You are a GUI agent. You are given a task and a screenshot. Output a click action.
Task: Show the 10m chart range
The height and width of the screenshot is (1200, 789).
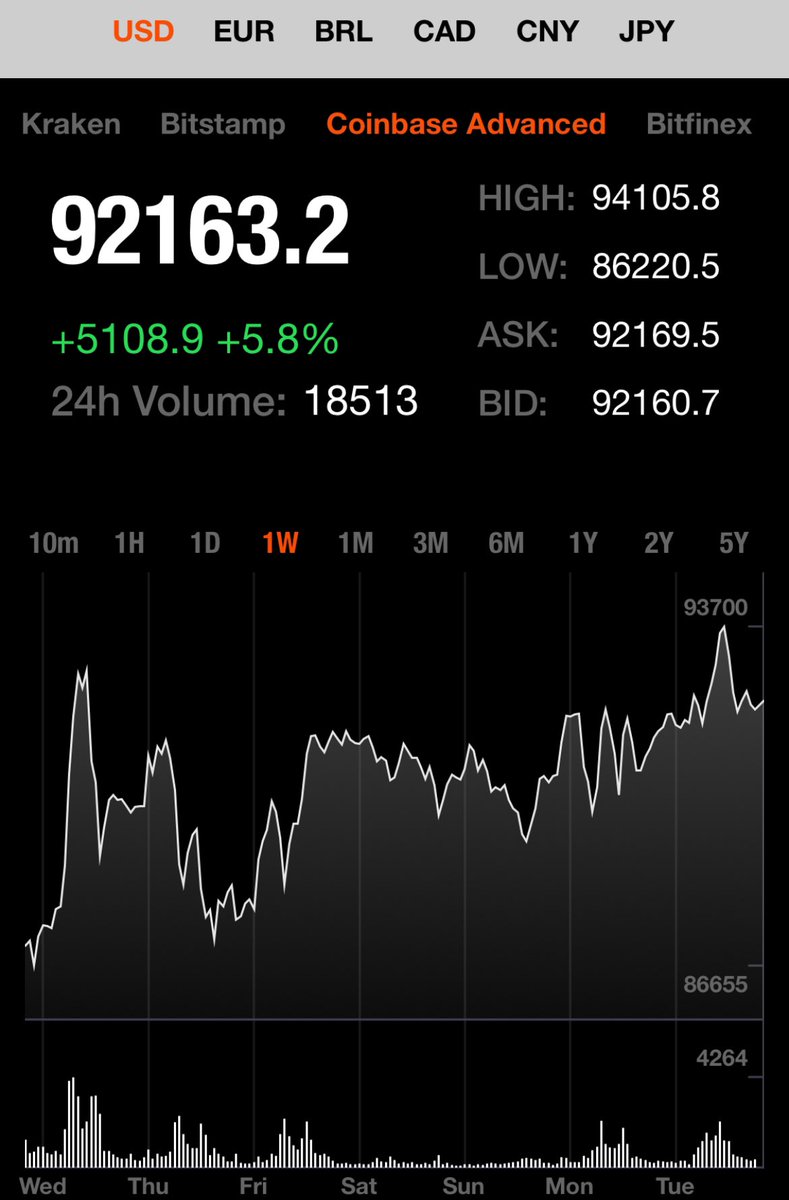54,543
